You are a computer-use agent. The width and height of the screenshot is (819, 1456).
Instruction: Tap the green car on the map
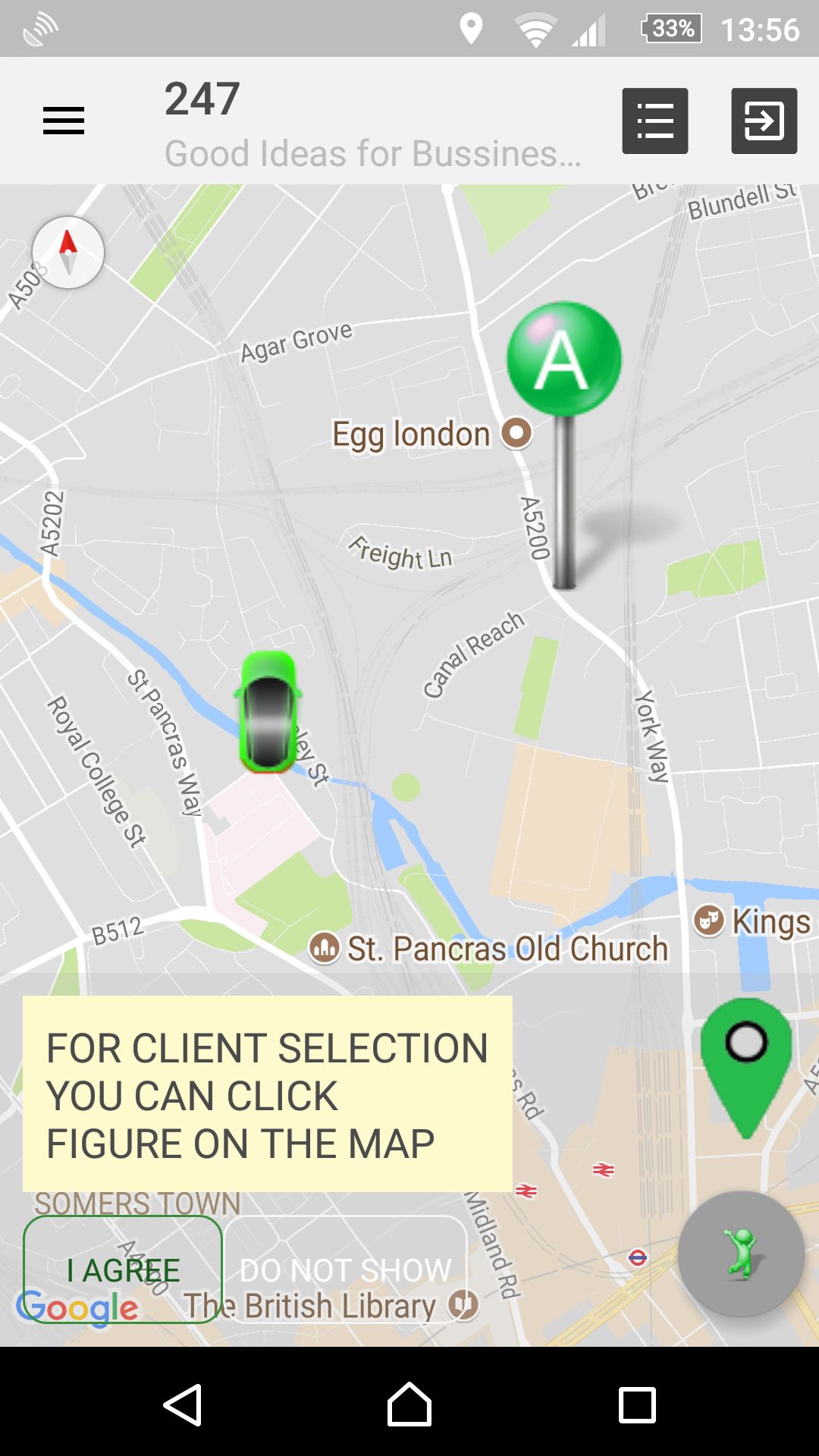(x=268, y=711)
